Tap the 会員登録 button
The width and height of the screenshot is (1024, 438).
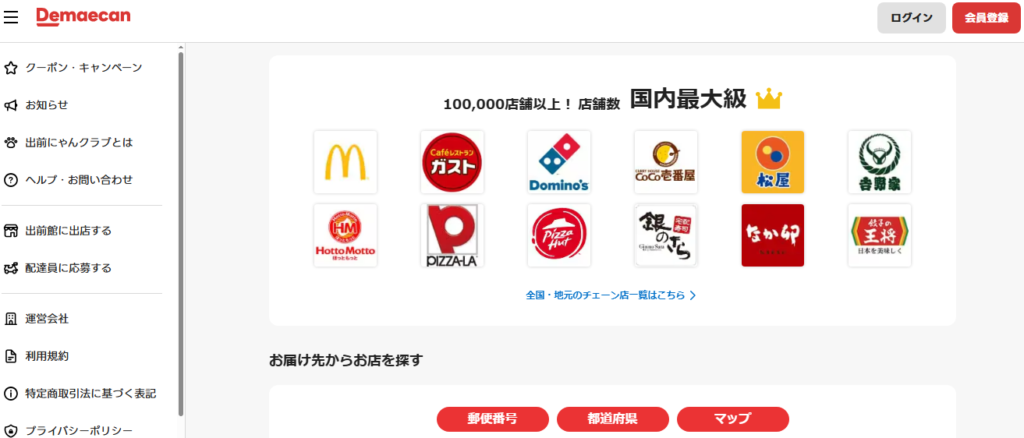985,18
